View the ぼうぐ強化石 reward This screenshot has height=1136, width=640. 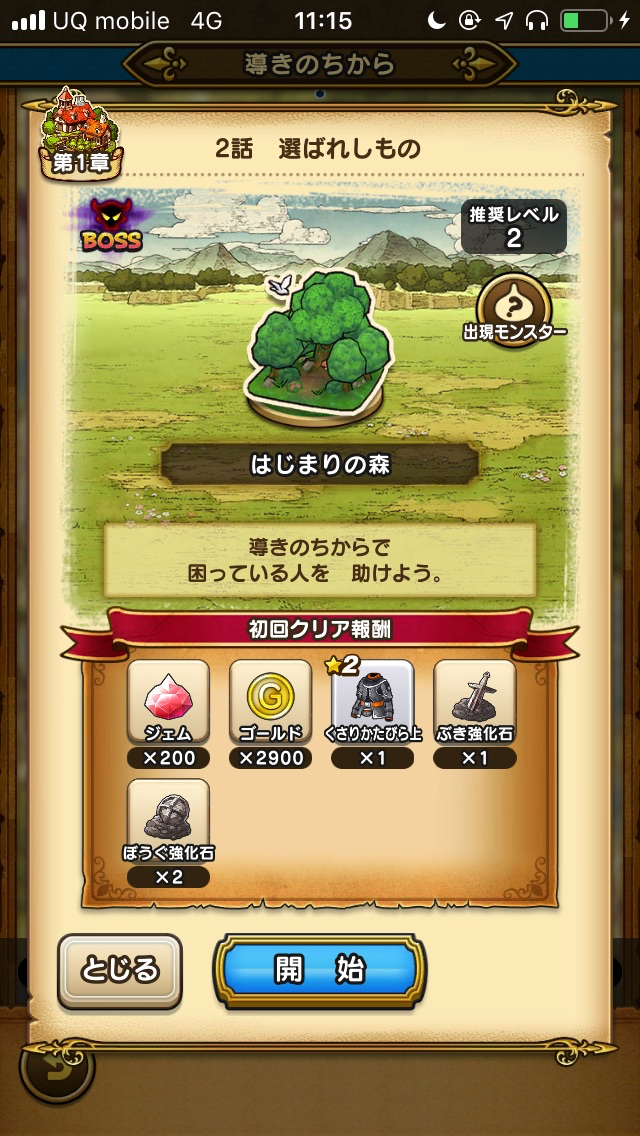tap(168, 822)
